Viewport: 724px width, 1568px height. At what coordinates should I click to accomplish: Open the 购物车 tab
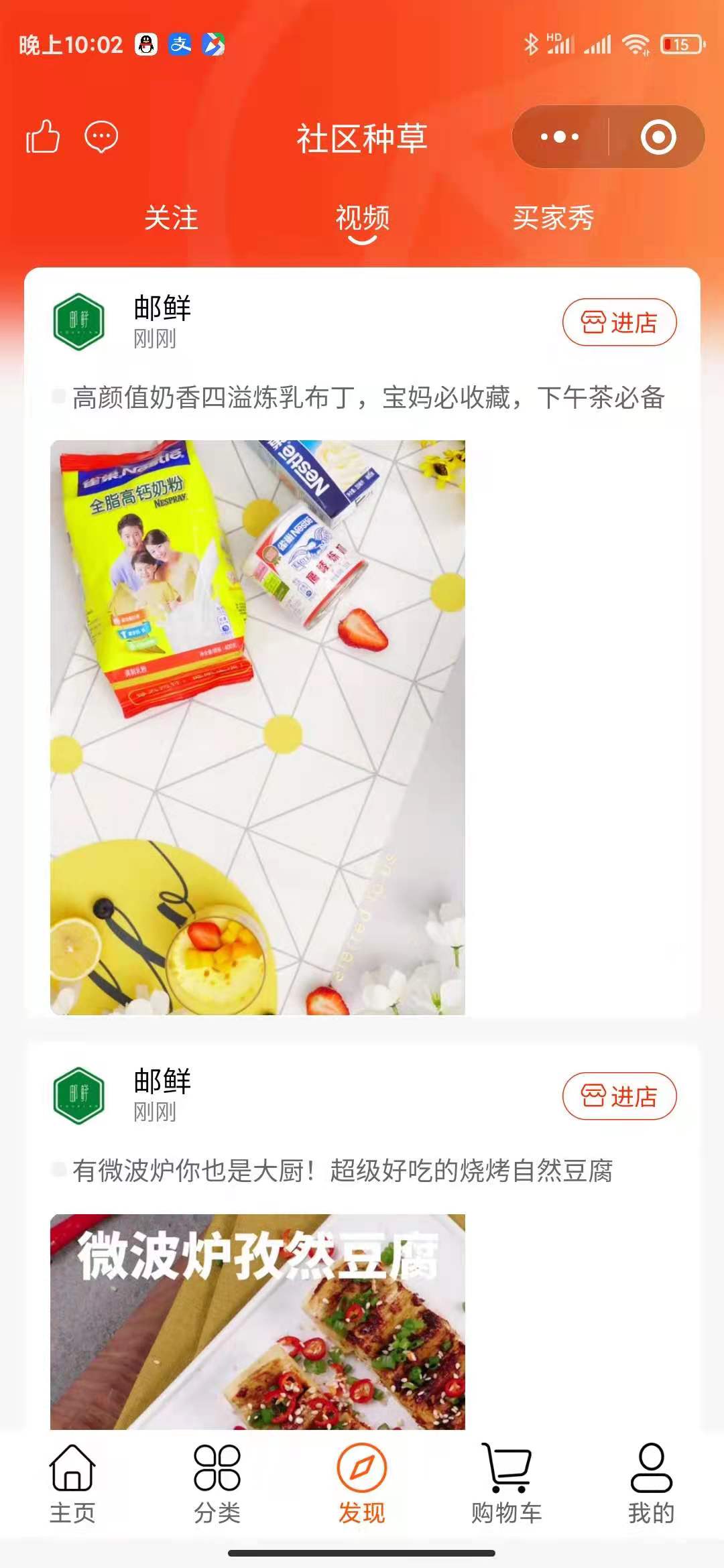point(507,1484)
